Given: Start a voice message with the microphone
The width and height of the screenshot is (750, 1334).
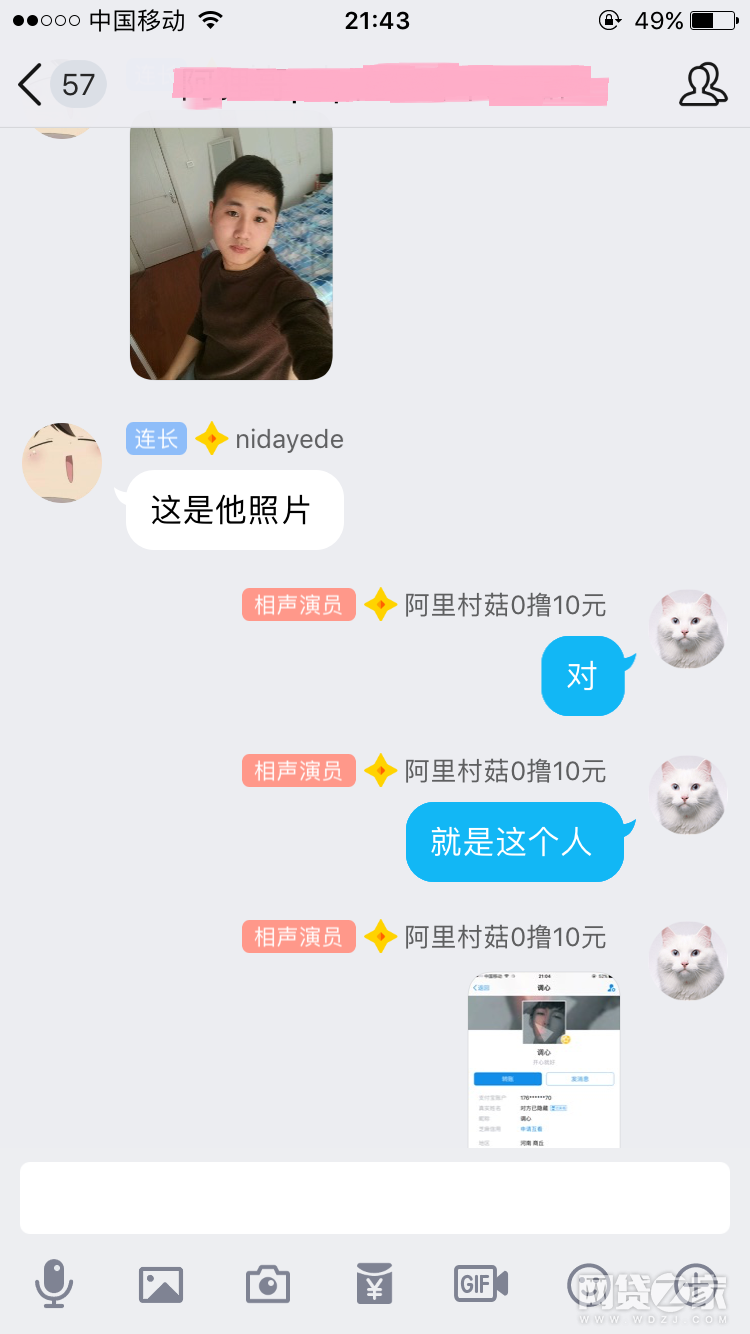Looking at the screenshot, I should (x=54, y=1283).
